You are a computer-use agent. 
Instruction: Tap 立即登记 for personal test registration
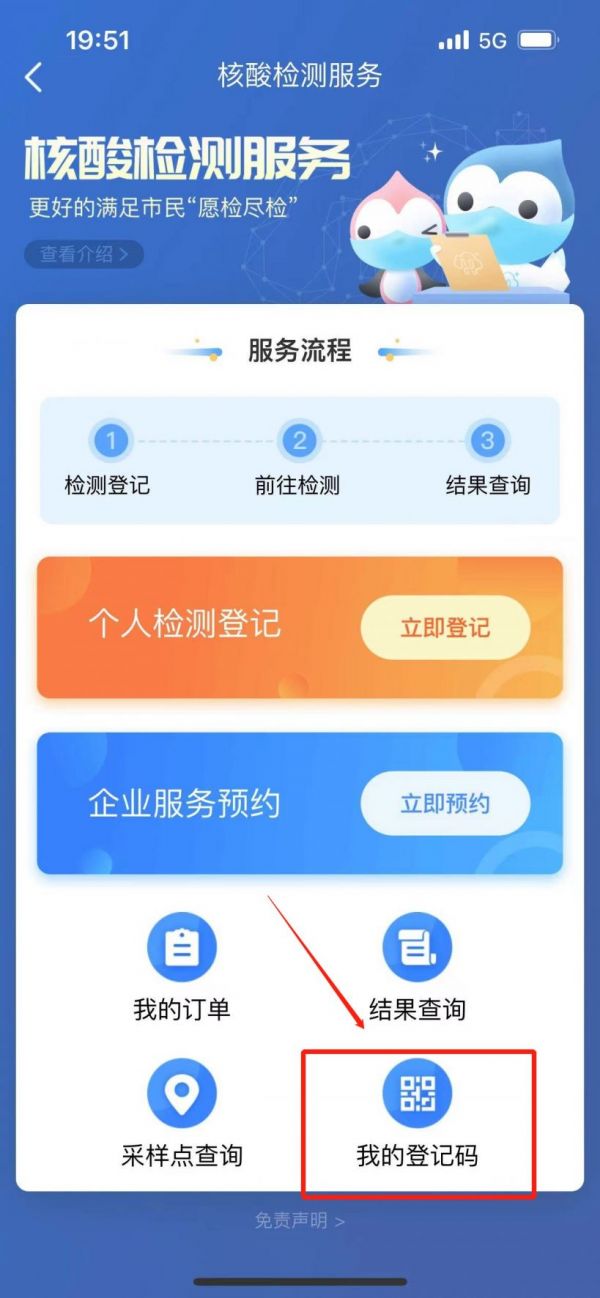(445, 628)
